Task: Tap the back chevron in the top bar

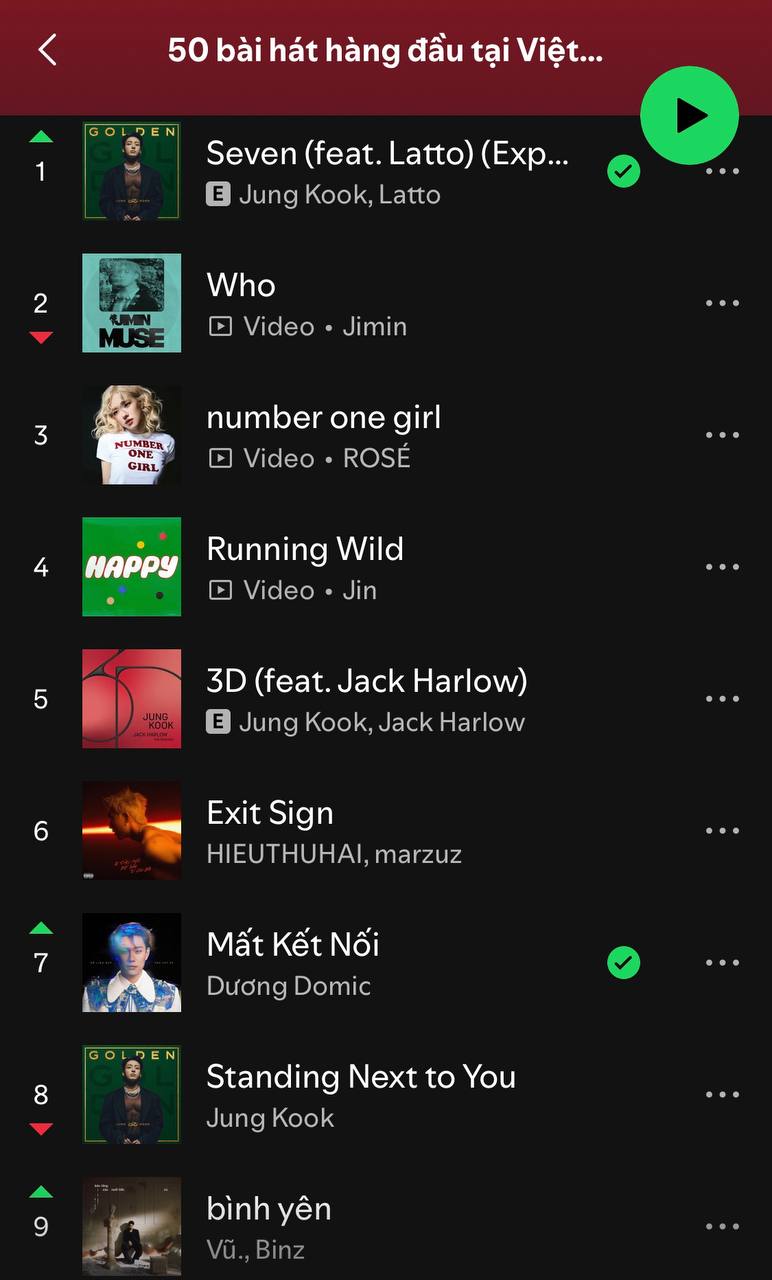Action: coord(46,47)
